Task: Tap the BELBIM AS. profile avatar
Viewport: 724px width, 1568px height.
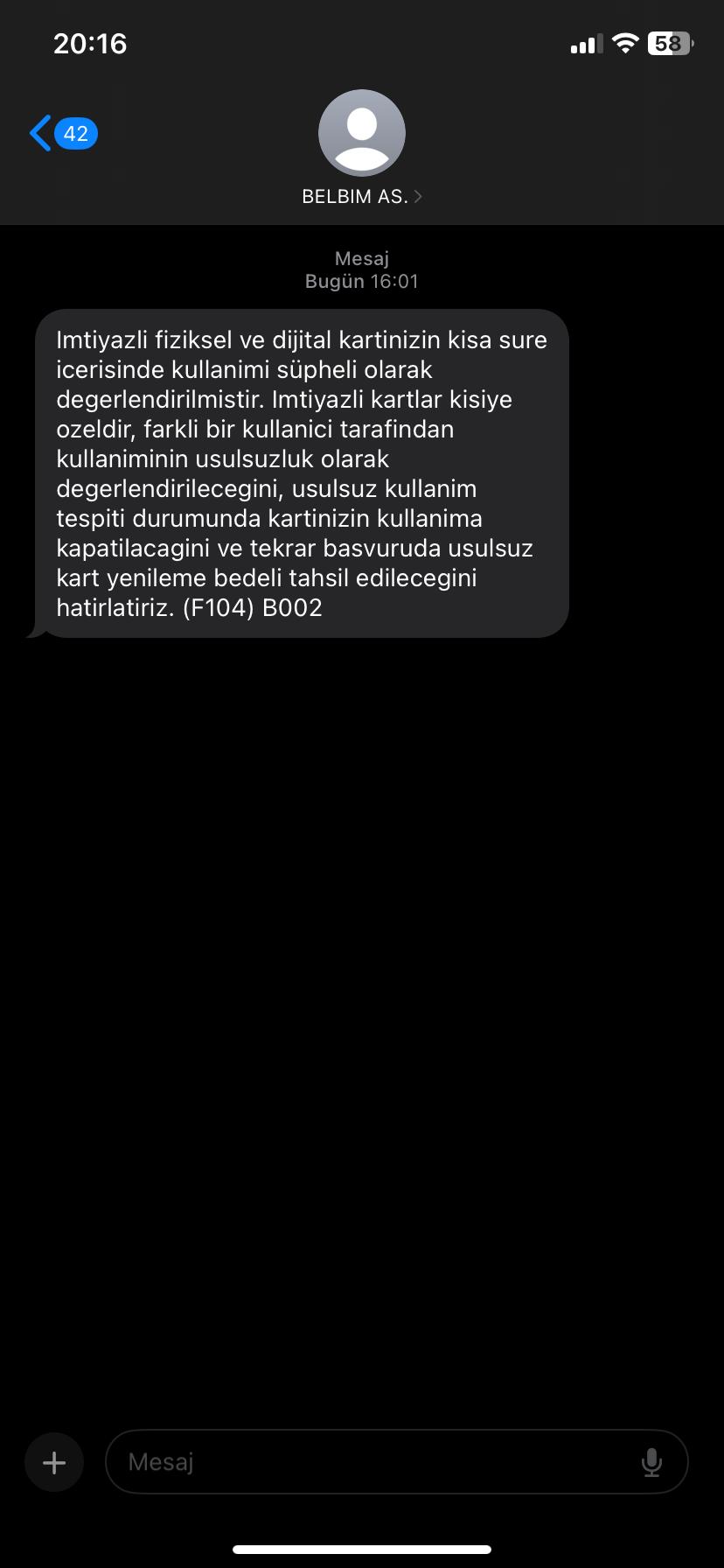Action: (x=361, y=132)
